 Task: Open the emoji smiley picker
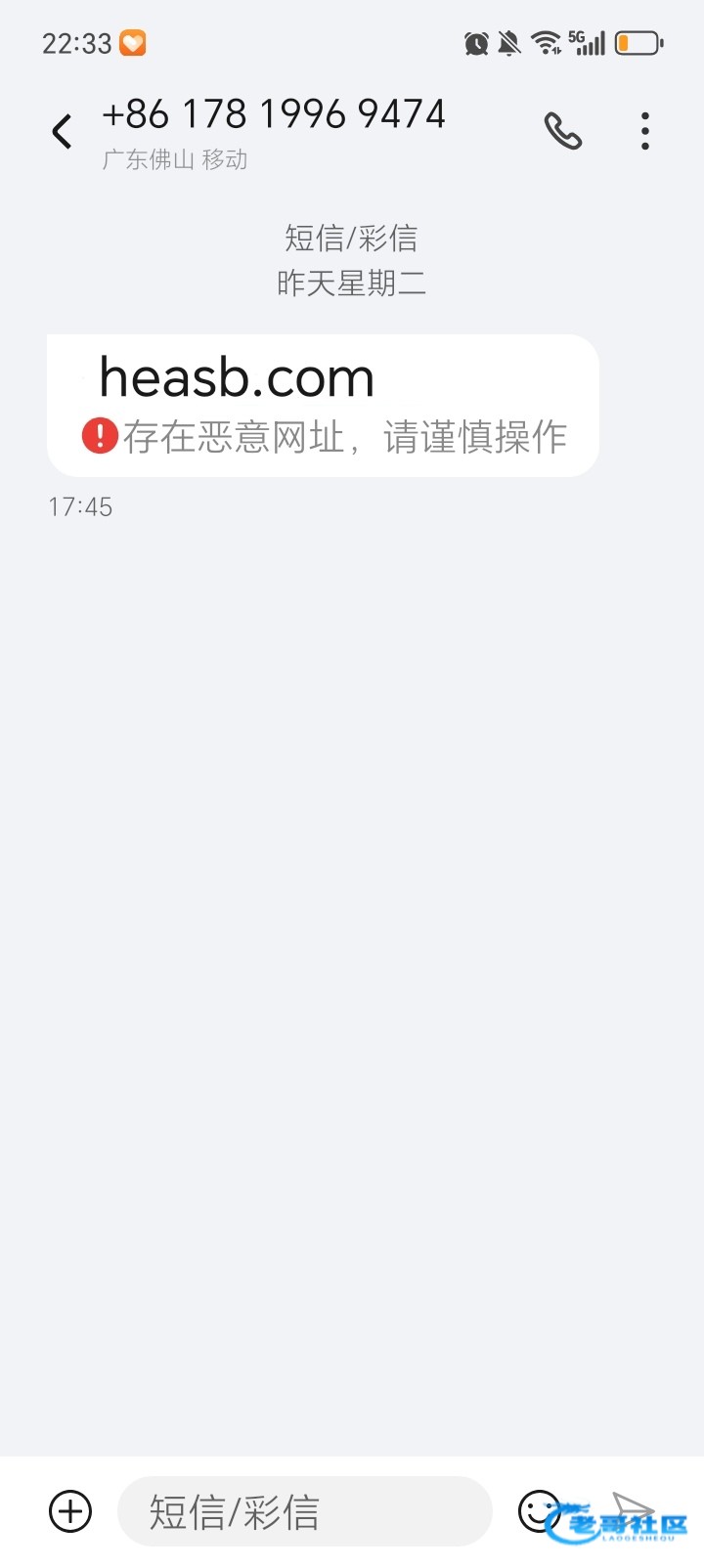pyautogui.click(x=539, y=1511)
